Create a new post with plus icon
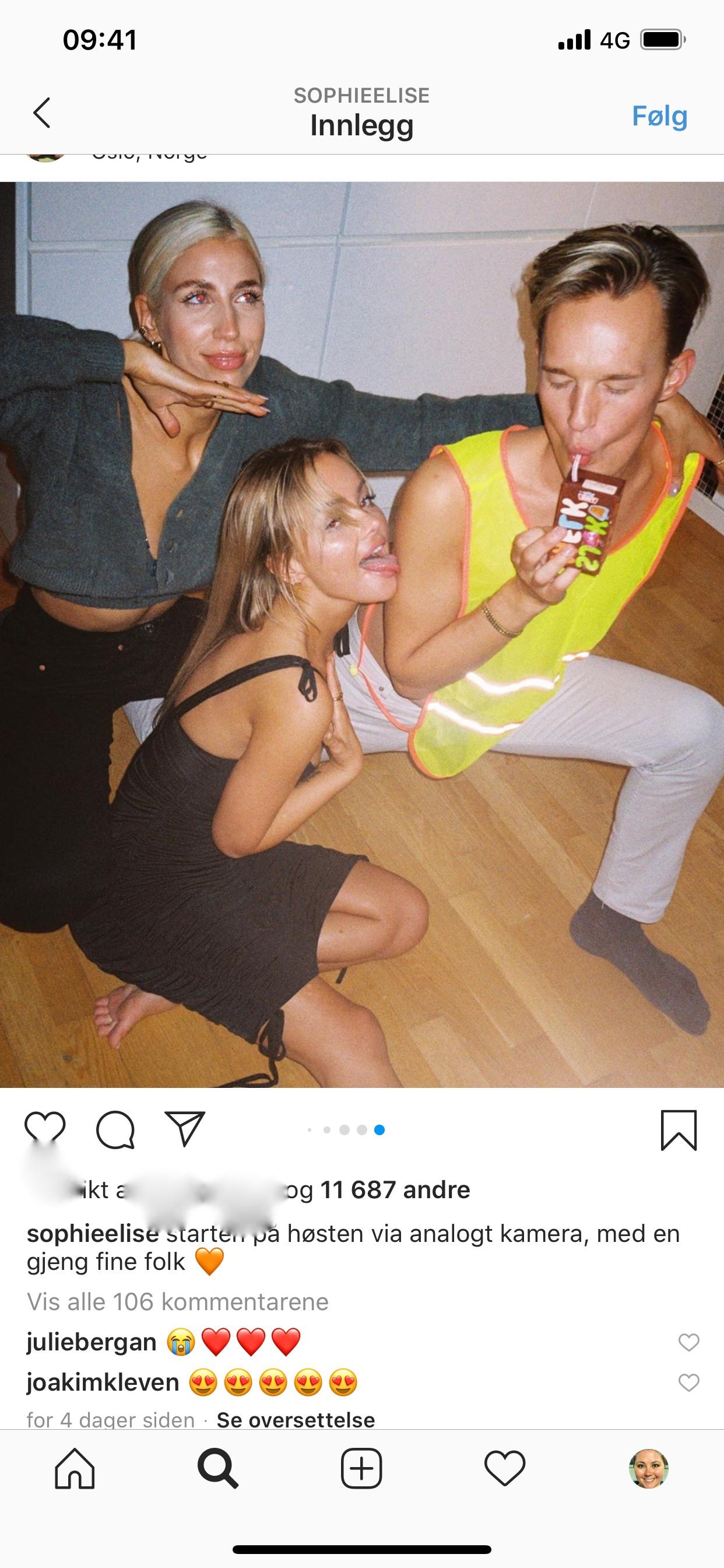The width and height of the screenshot is (724, 1568). pos(361,1469)
